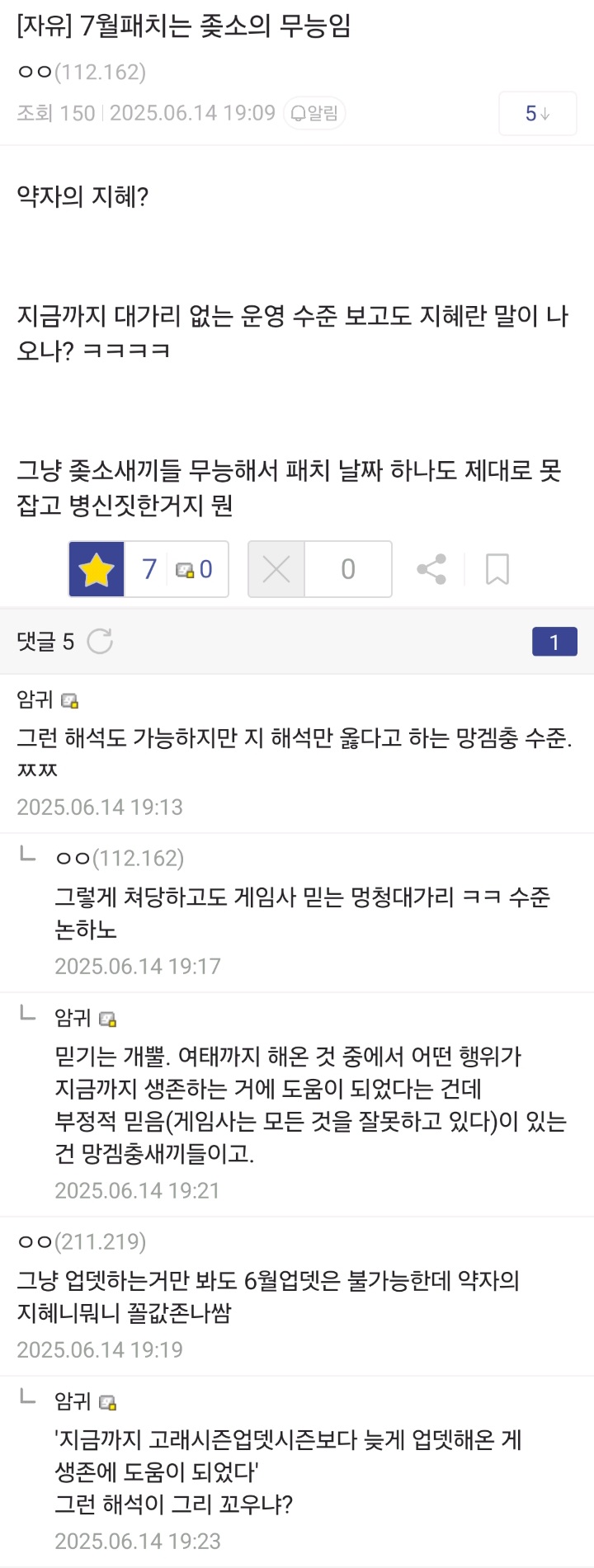This screenshot has height=1568, width=594.
Task: Bookmark this post
Action: coord(497,569)
